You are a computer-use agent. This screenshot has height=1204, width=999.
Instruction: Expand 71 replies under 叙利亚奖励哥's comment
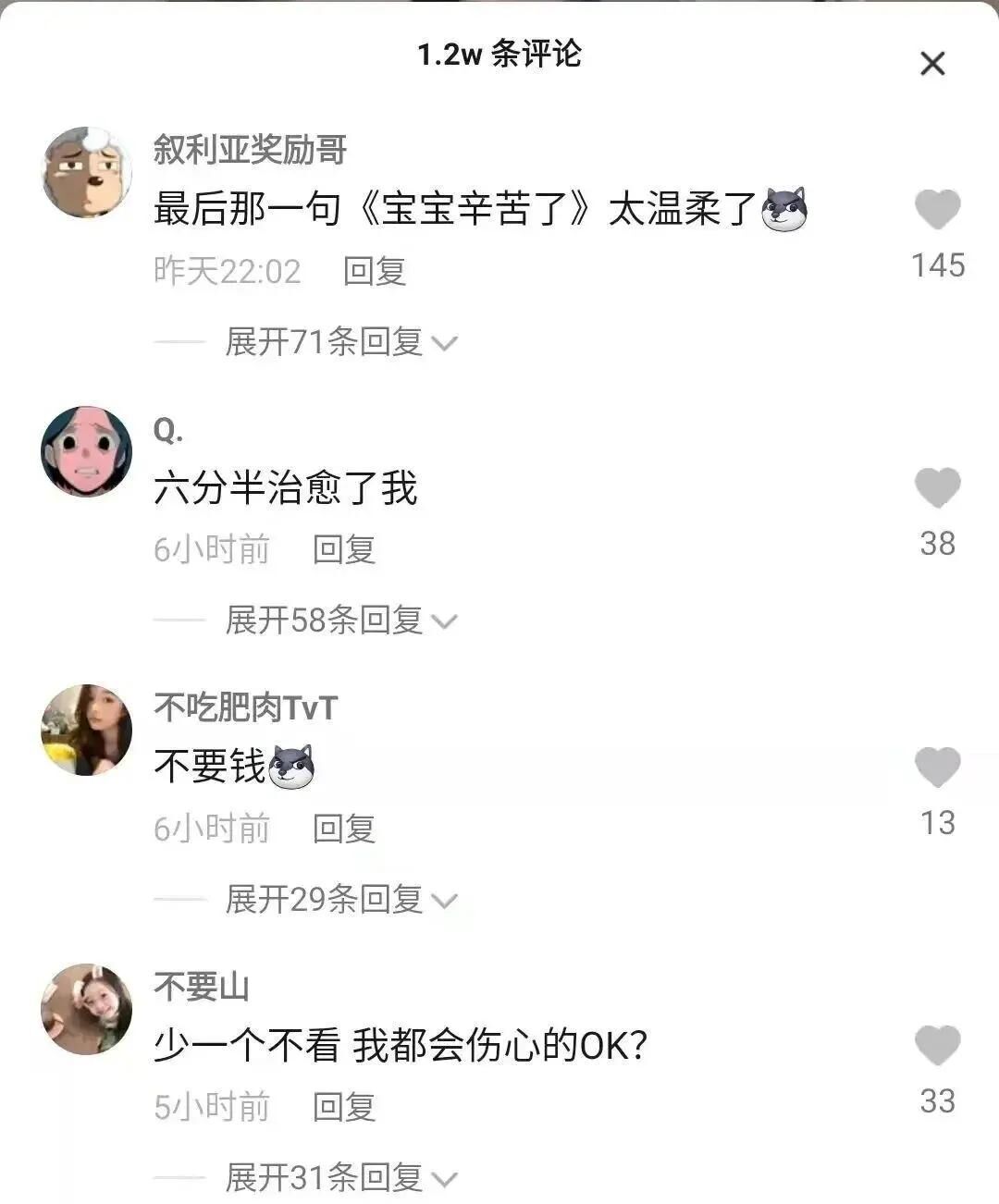pos(339,342)
